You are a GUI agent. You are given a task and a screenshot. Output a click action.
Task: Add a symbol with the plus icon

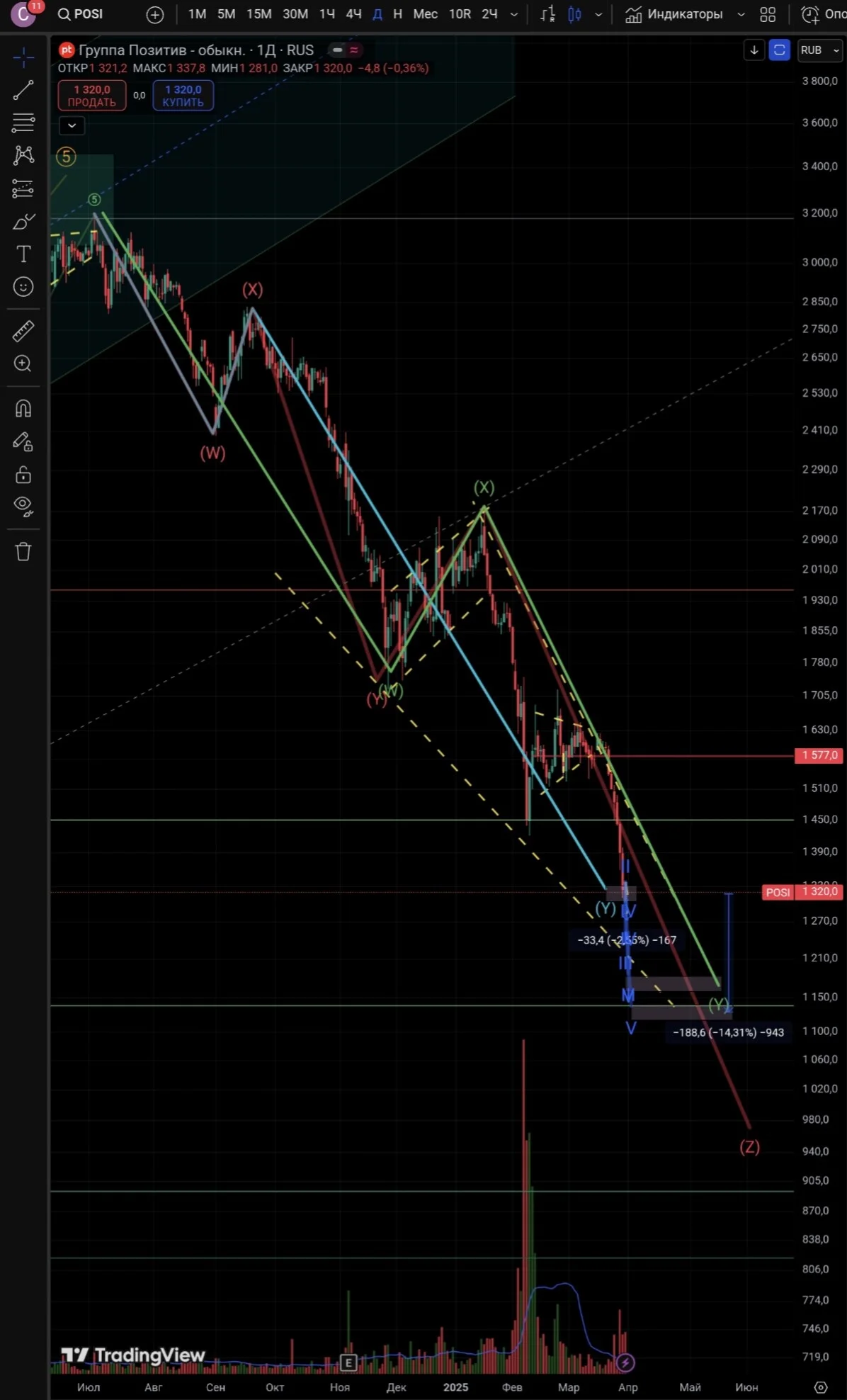click(x=154, y=14)
